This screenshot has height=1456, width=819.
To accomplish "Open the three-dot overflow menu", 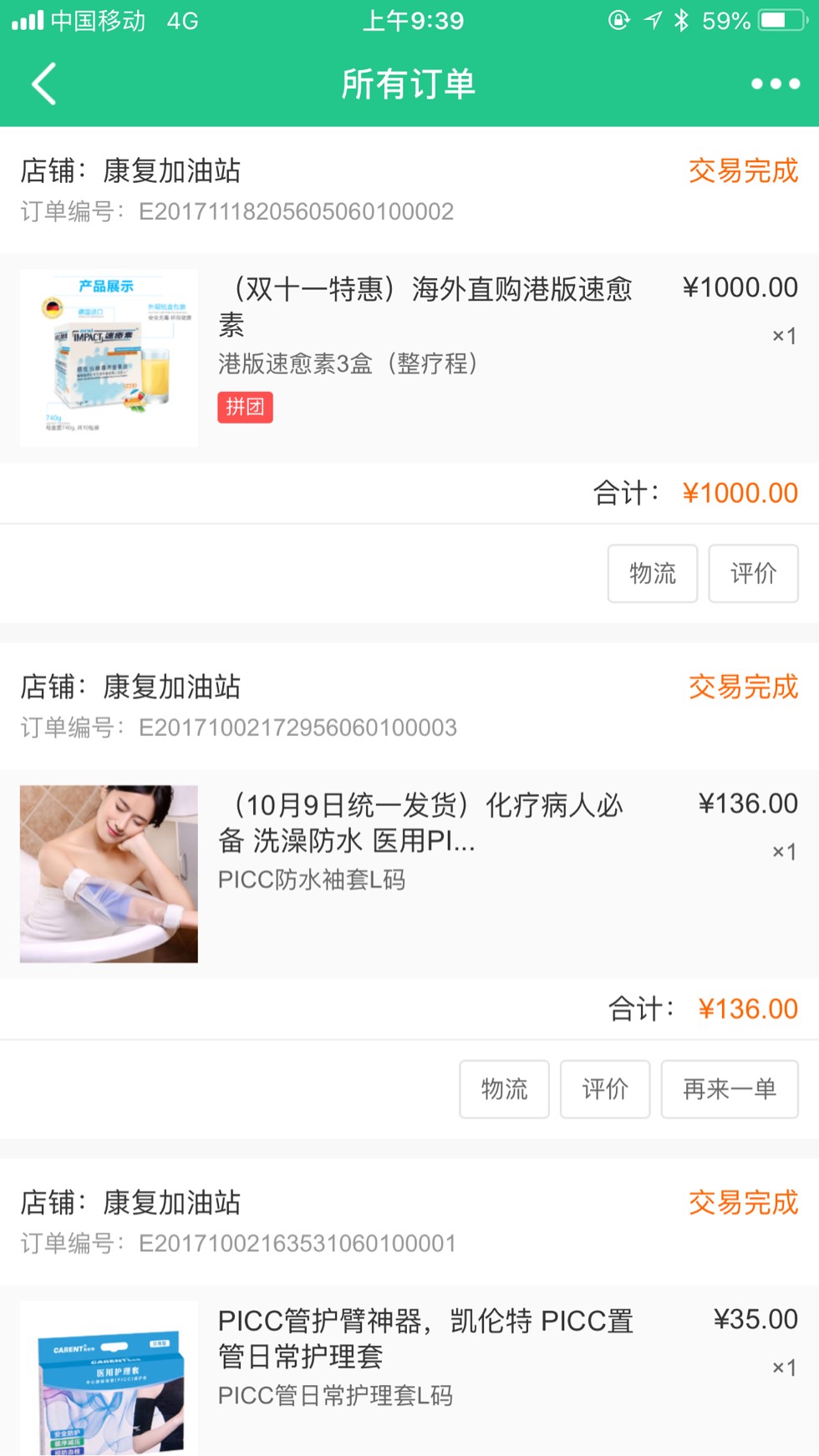I will point(775,84).
